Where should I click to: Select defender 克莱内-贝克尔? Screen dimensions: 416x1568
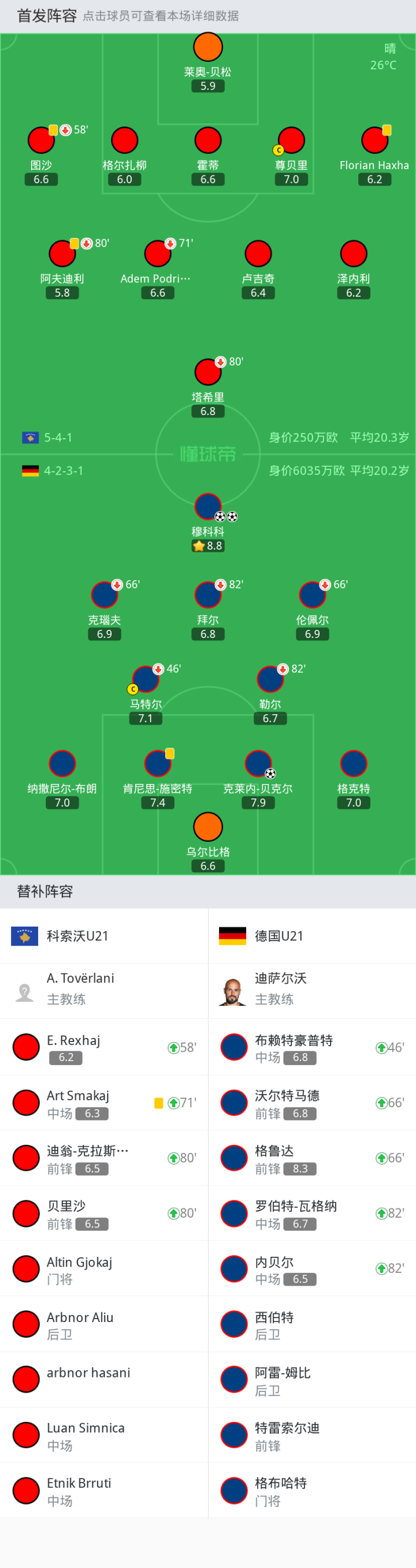click(x=258, y=779)
